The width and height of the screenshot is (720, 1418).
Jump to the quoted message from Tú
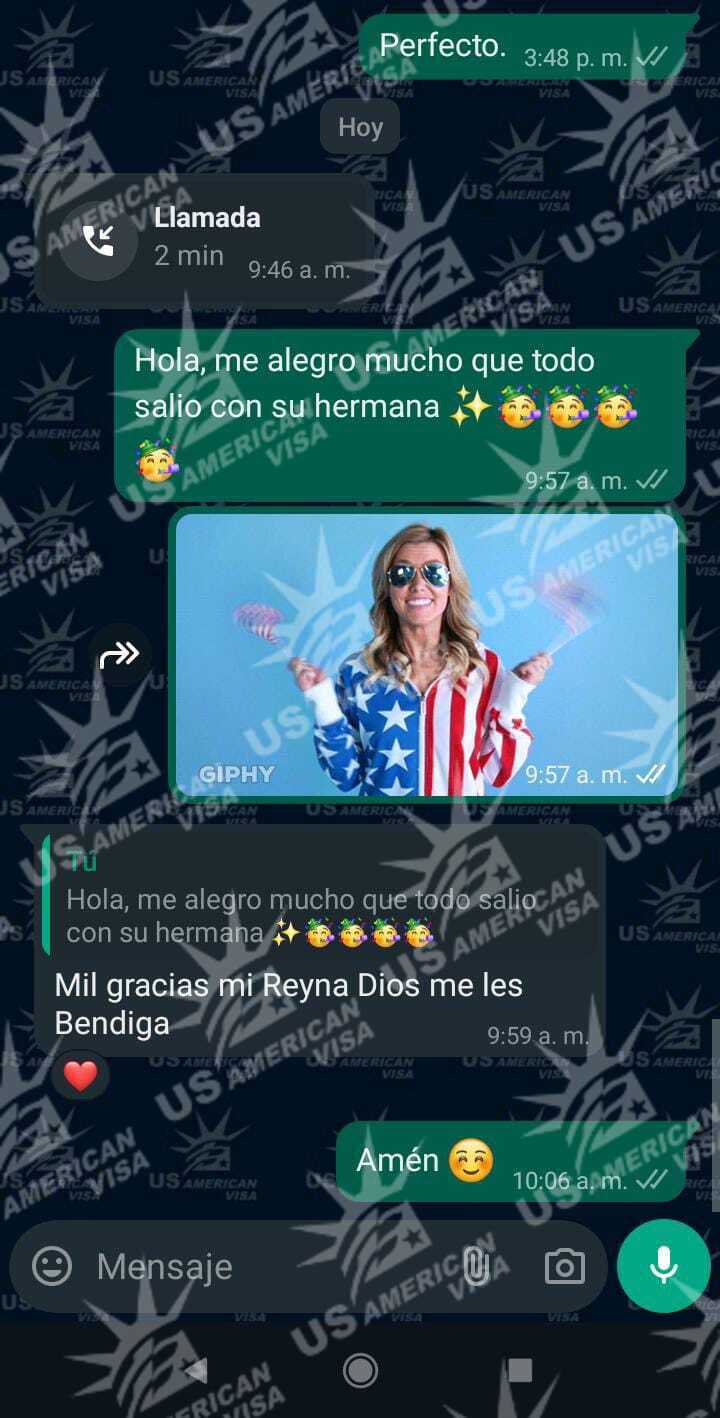point(320,900)
